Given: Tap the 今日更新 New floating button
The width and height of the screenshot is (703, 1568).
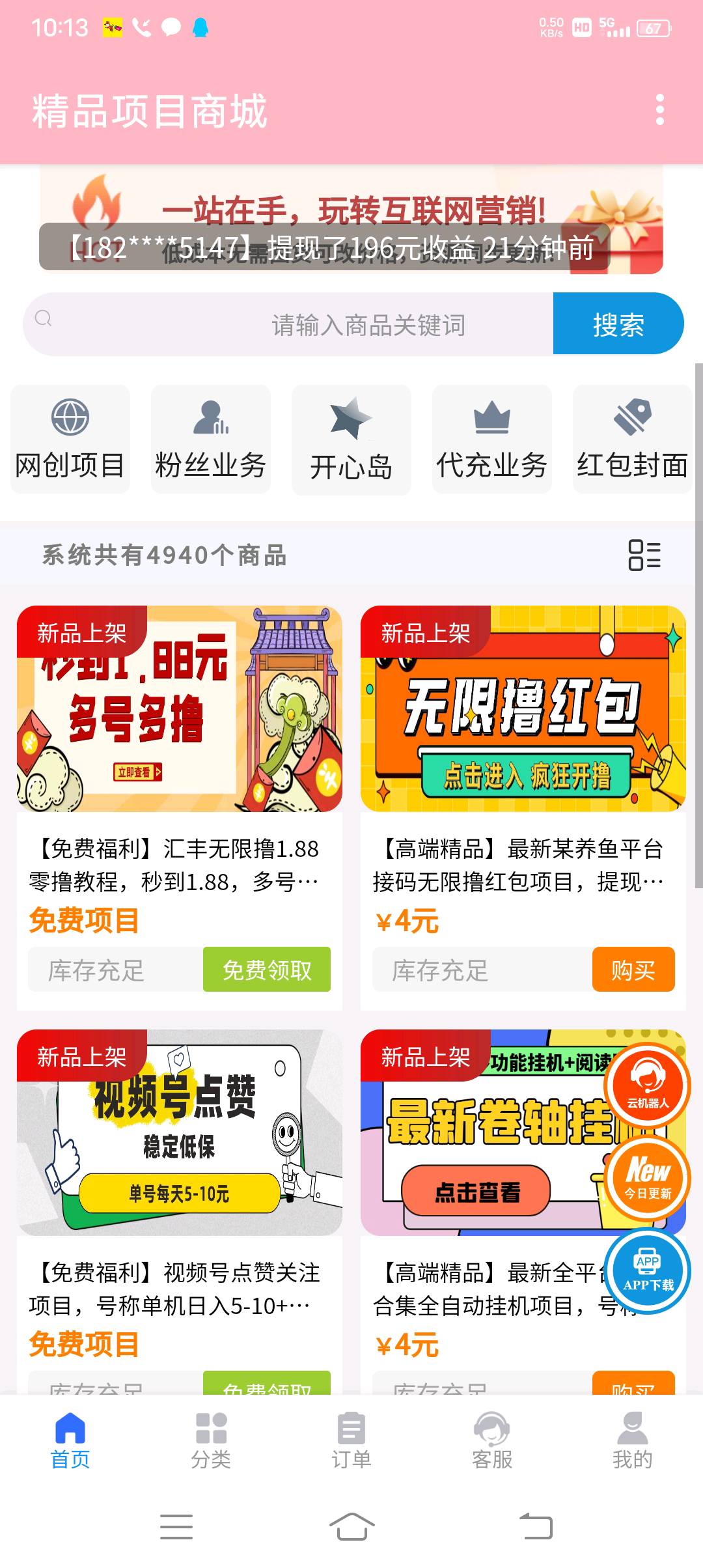Looking at the screenshot, I should point(647,1177).
